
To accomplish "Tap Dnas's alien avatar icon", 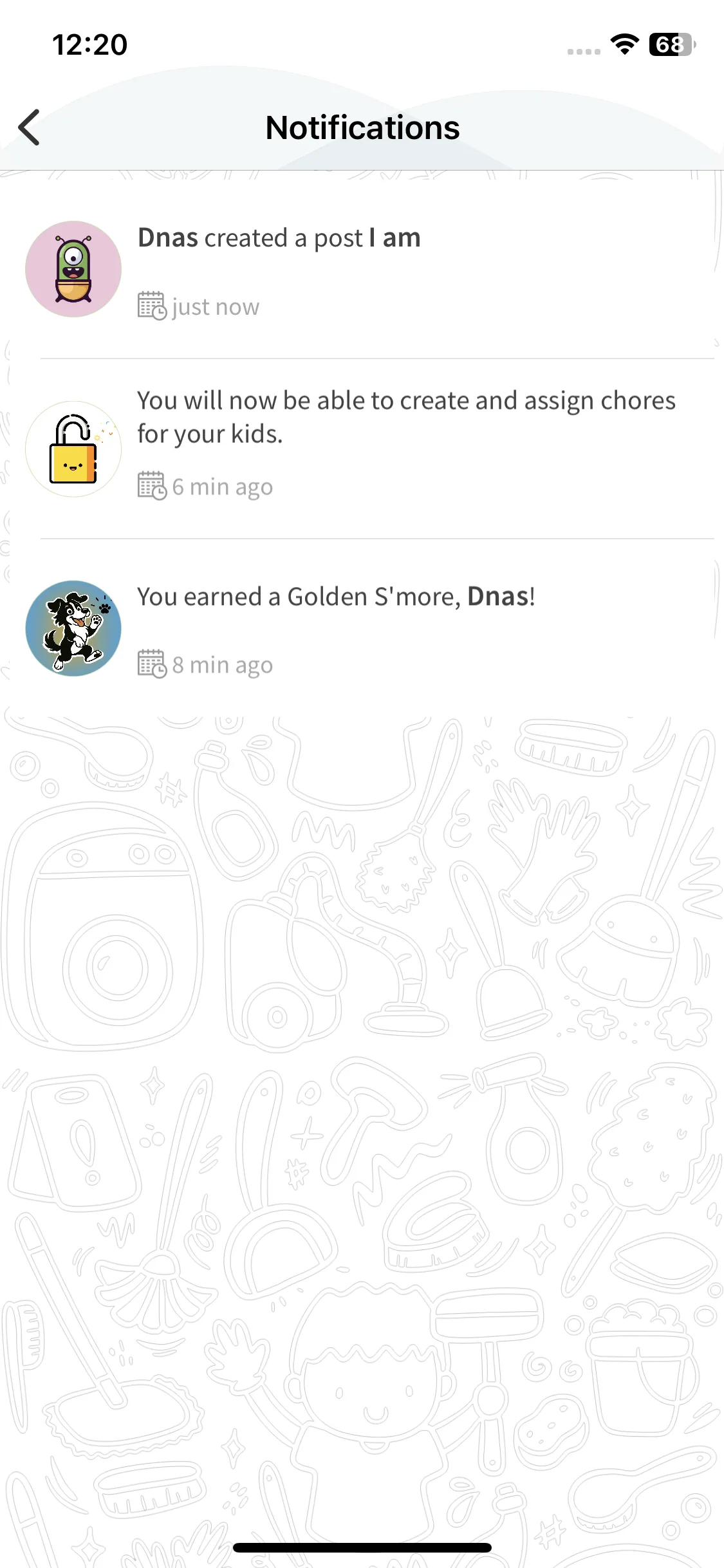I will 73,268.
